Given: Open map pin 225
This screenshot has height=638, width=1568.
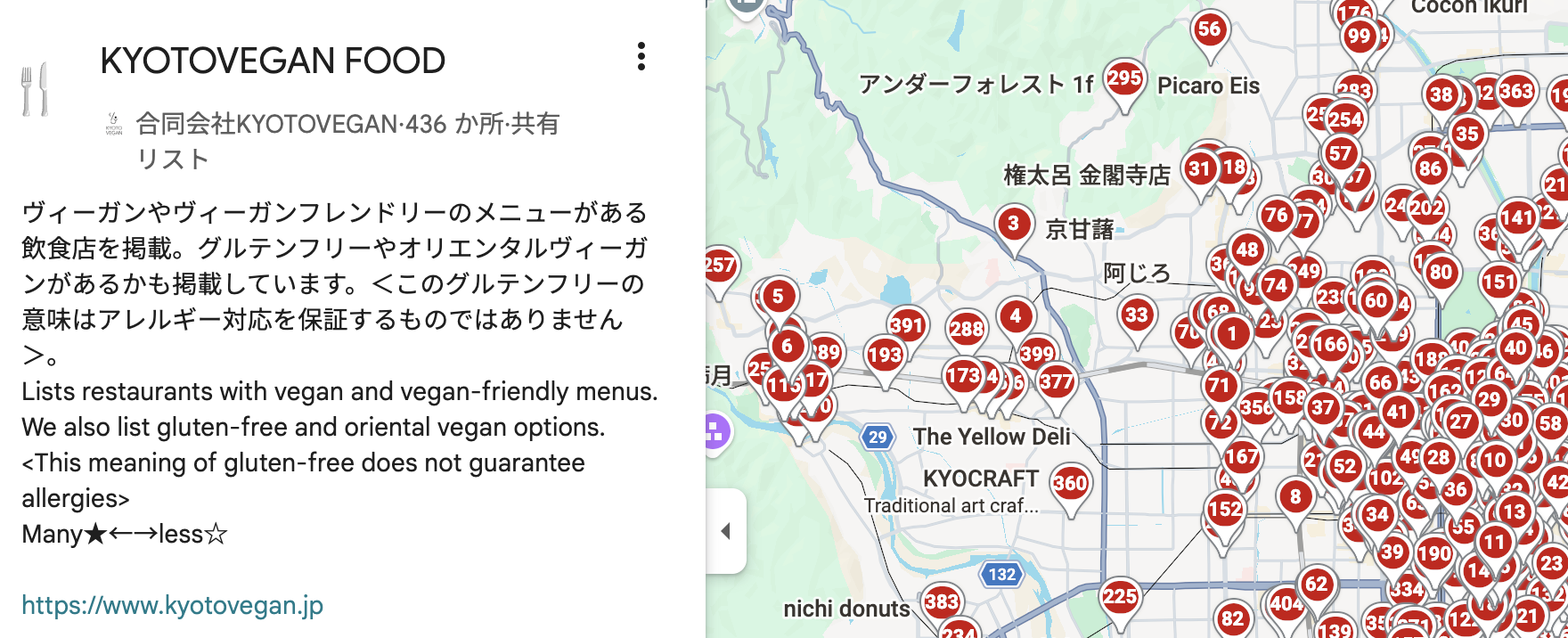Looking at the screenshot, I should click(1120, 596).
